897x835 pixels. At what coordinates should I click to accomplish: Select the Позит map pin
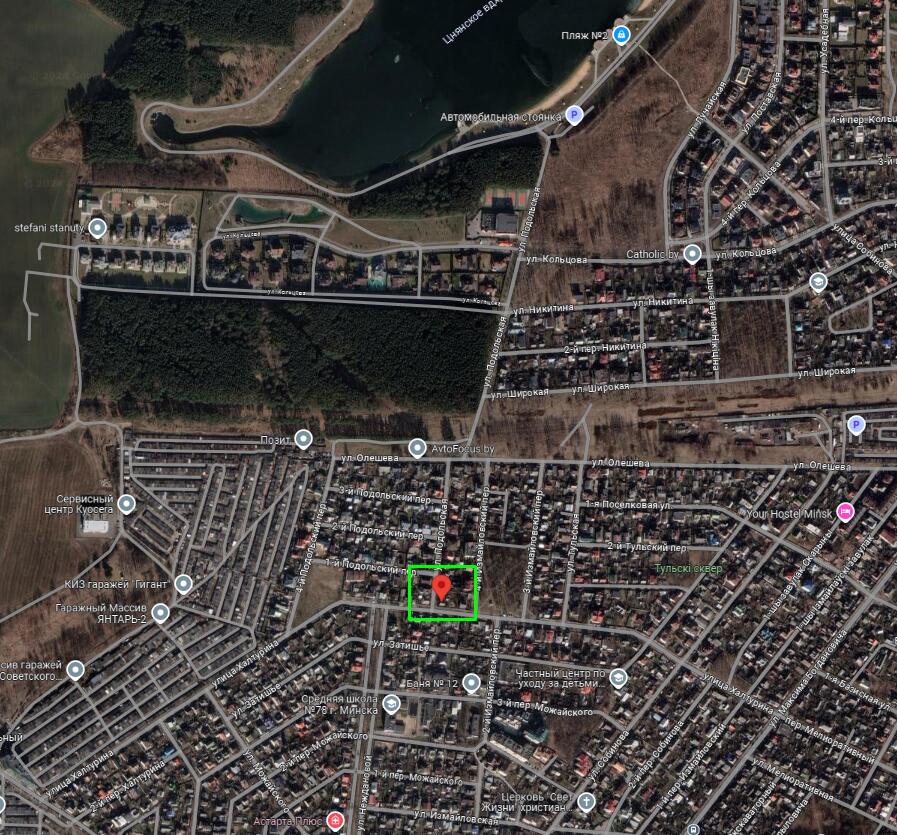point(303,439)
